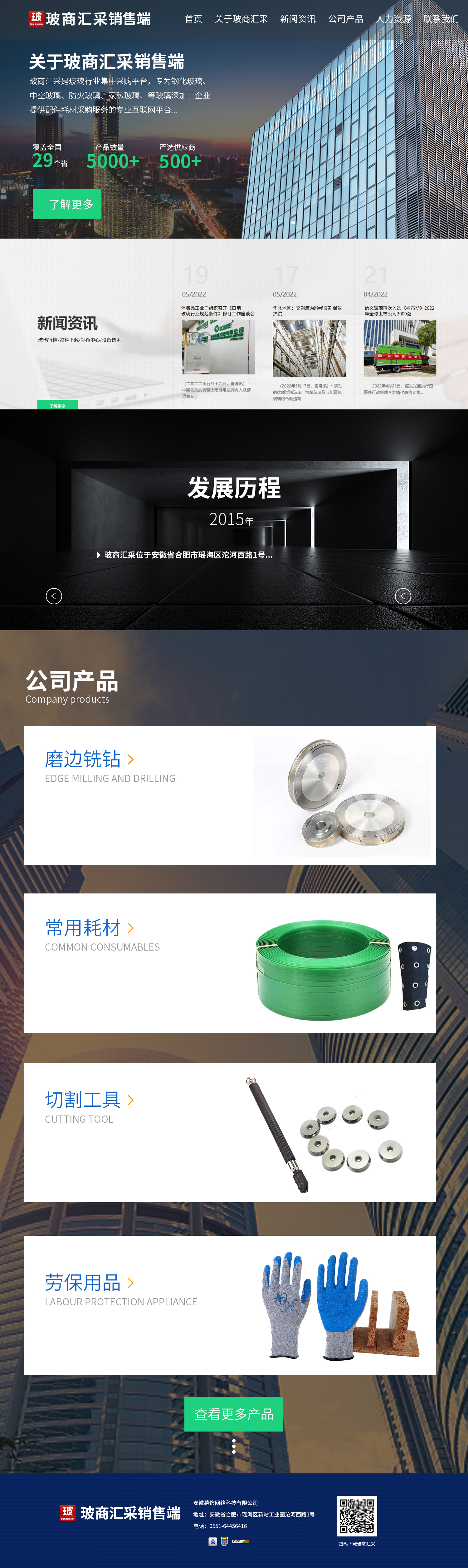Go to 联系我们 page
The width and height of the screenshot is (468, 1568).
[441, 19]
